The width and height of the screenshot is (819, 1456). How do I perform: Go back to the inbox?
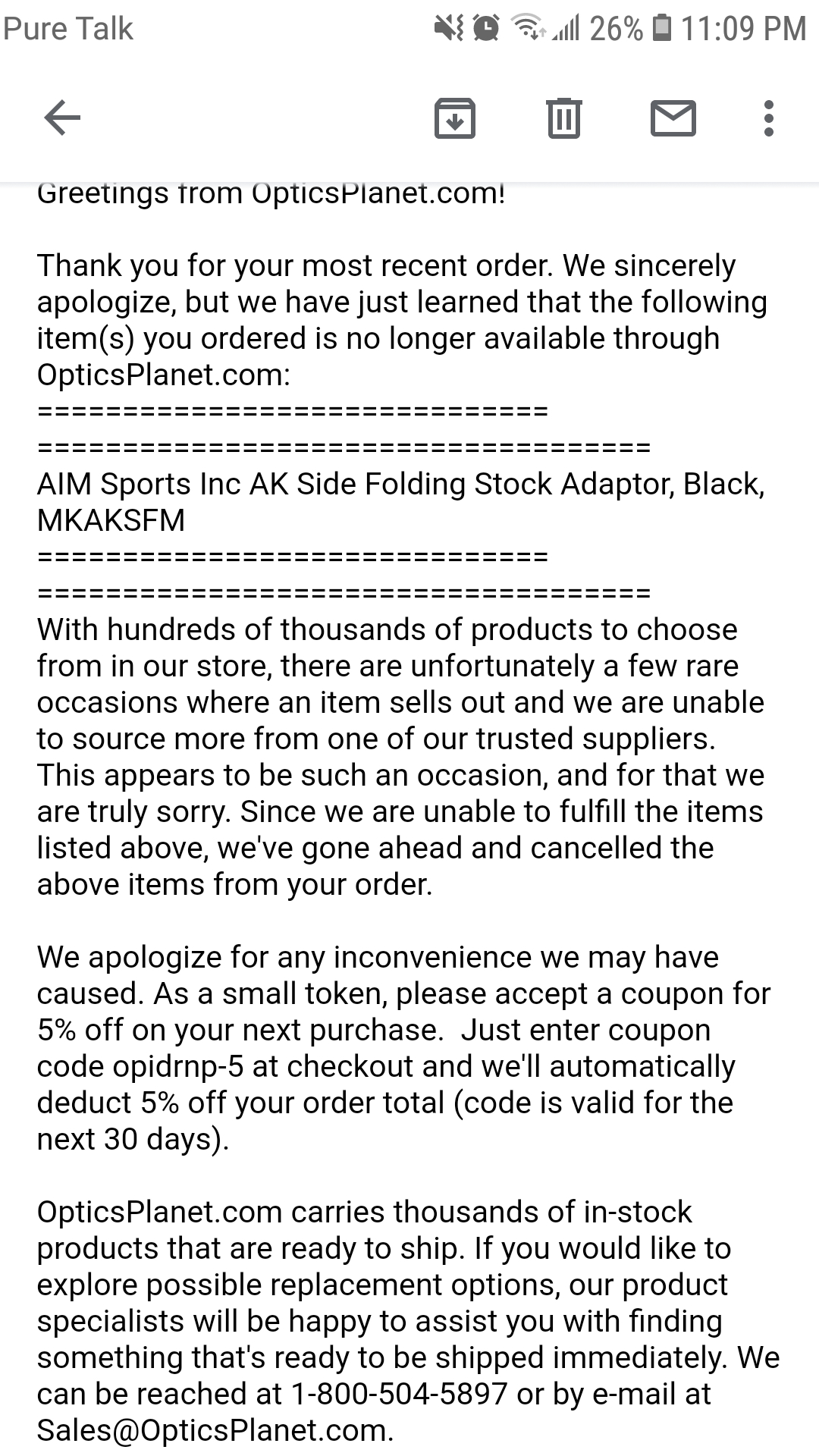coord(62,118)
